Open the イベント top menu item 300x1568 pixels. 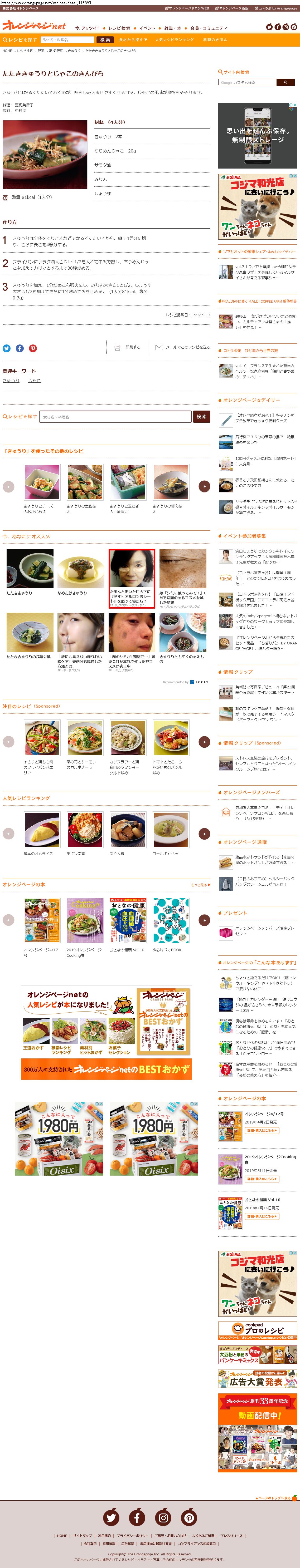(147, 28)
